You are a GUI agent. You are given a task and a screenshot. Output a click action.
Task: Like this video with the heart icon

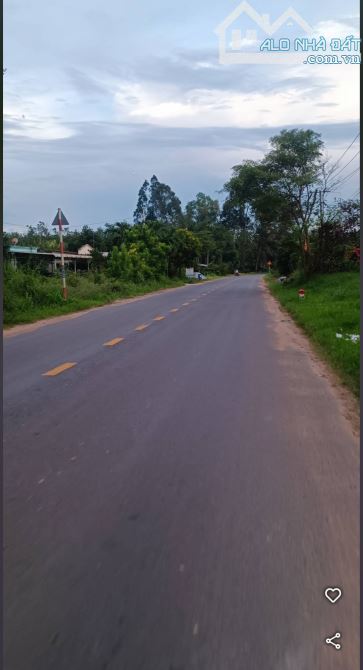click(x=333, y=594)
